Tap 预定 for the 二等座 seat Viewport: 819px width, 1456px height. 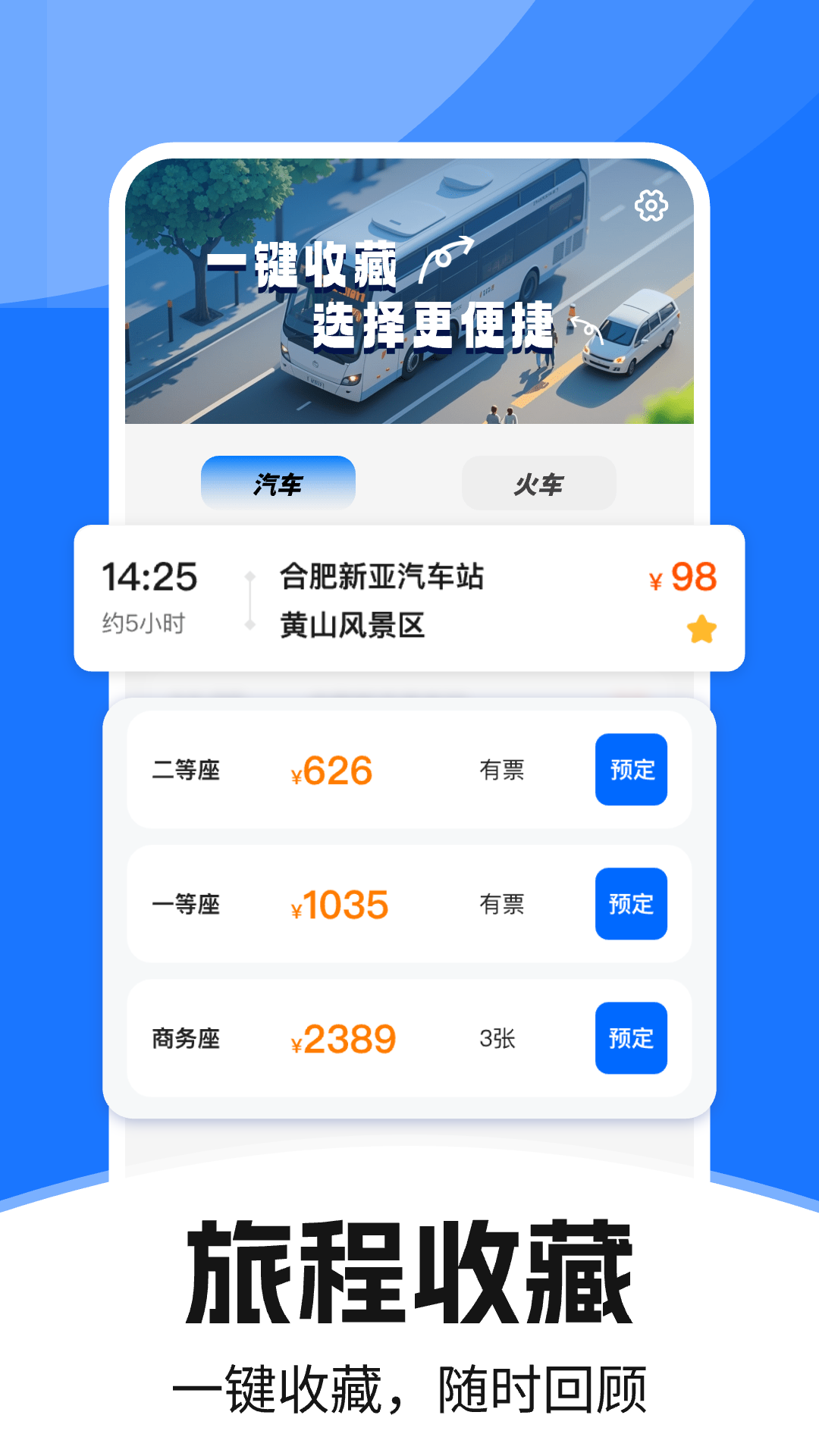631,768
